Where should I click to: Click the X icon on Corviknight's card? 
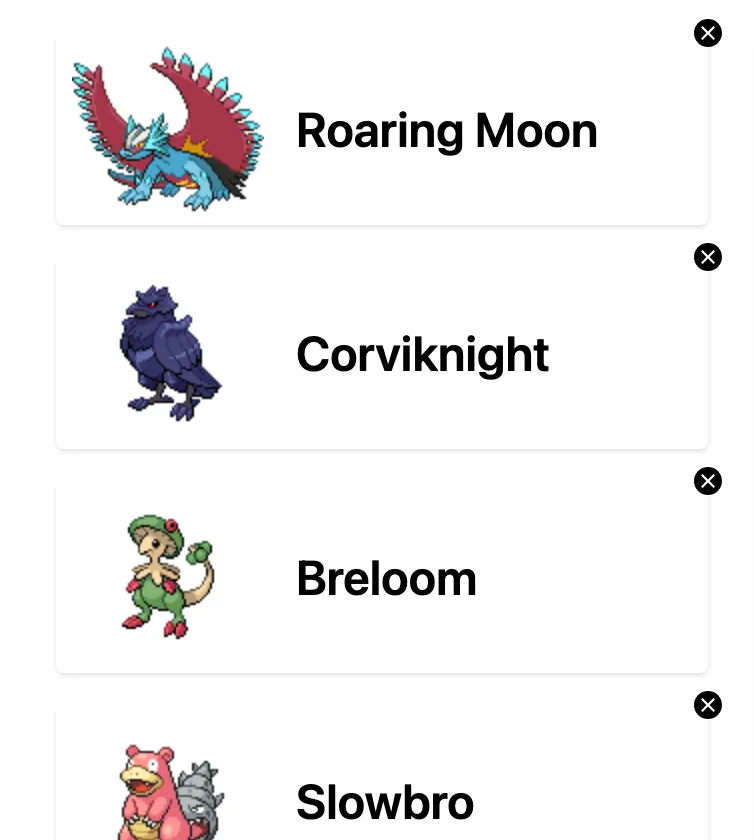[708, 257]
